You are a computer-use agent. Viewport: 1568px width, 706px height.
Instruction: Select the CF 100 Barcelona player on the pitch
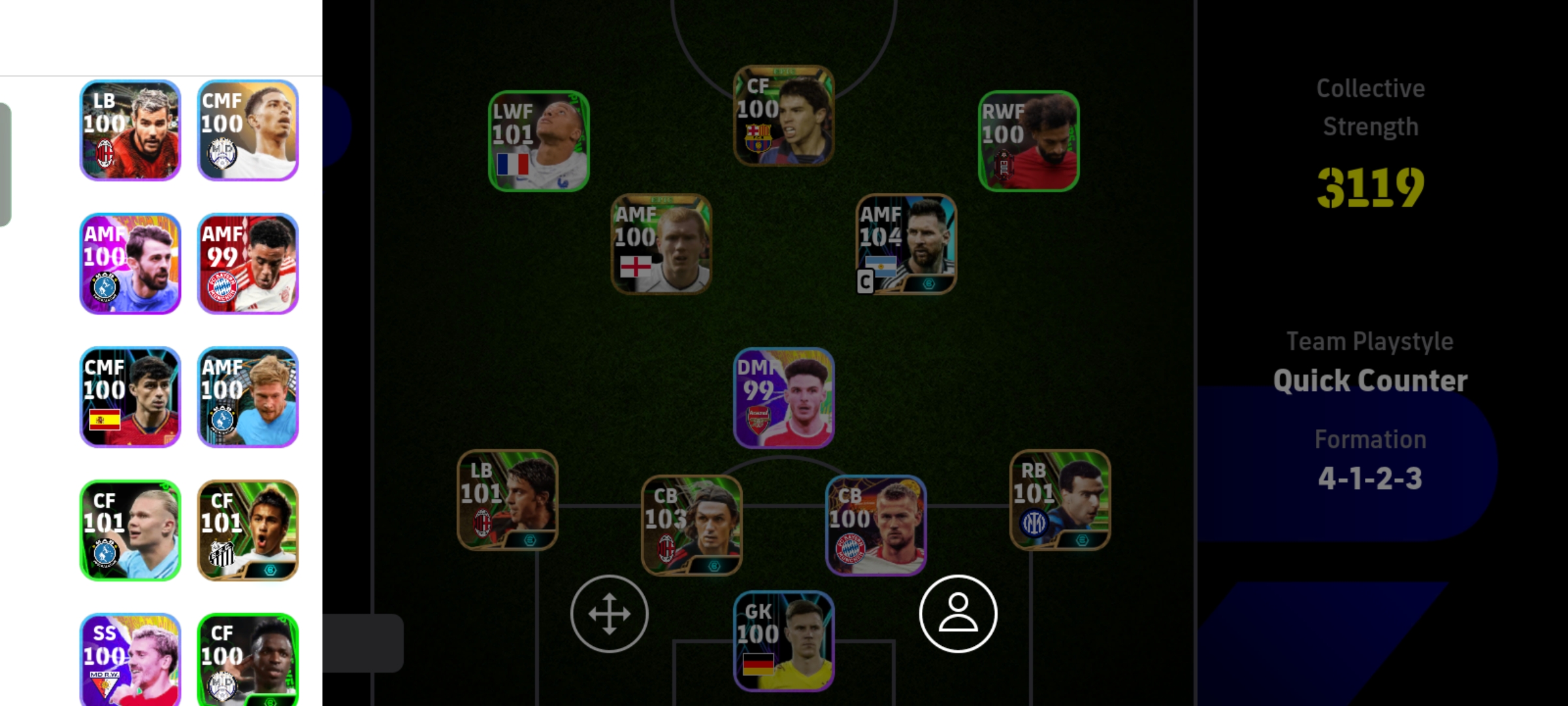[783, 116]
